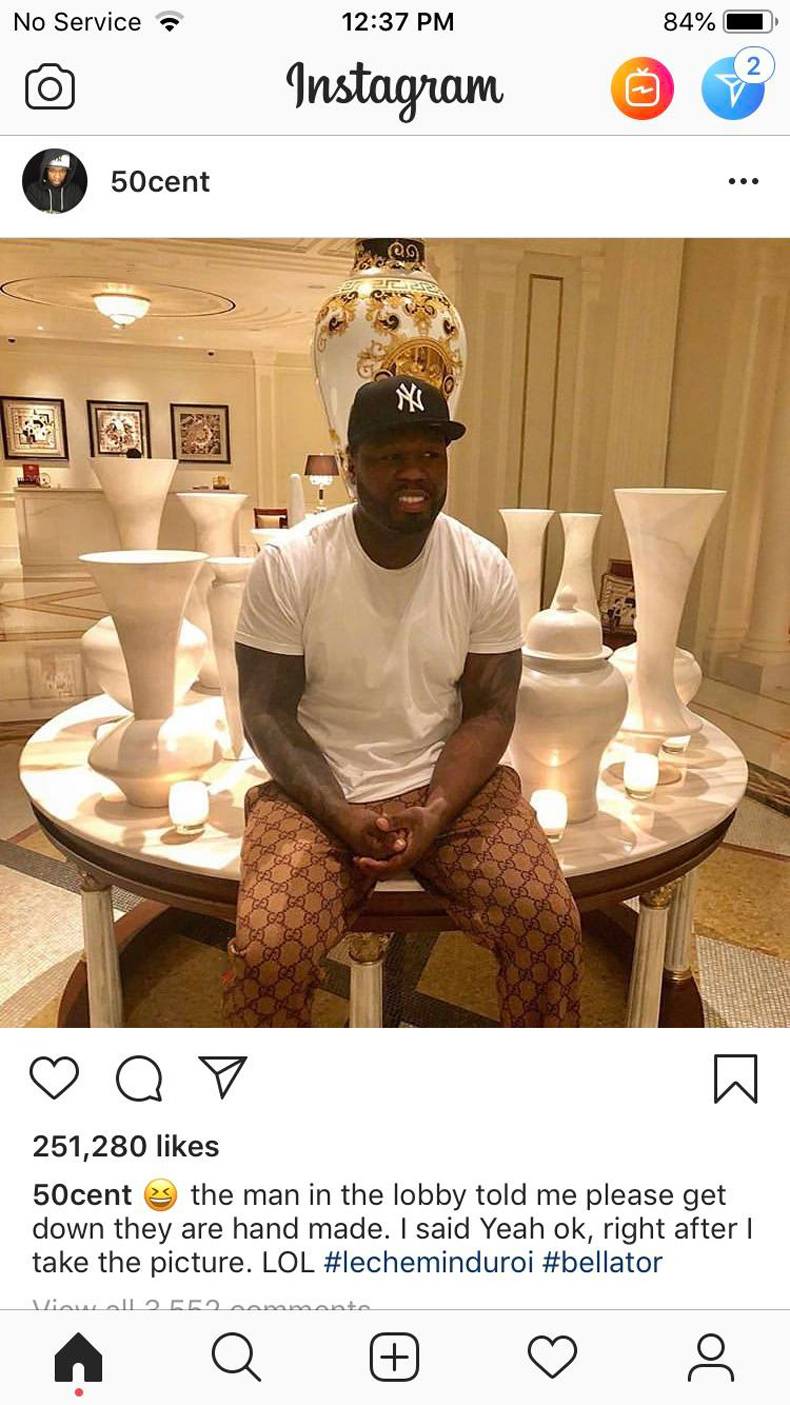Open 50cent's profile from the avatar
Image resolution: width=790 pixels, height=1405 pixels.
tap(55, 181)
